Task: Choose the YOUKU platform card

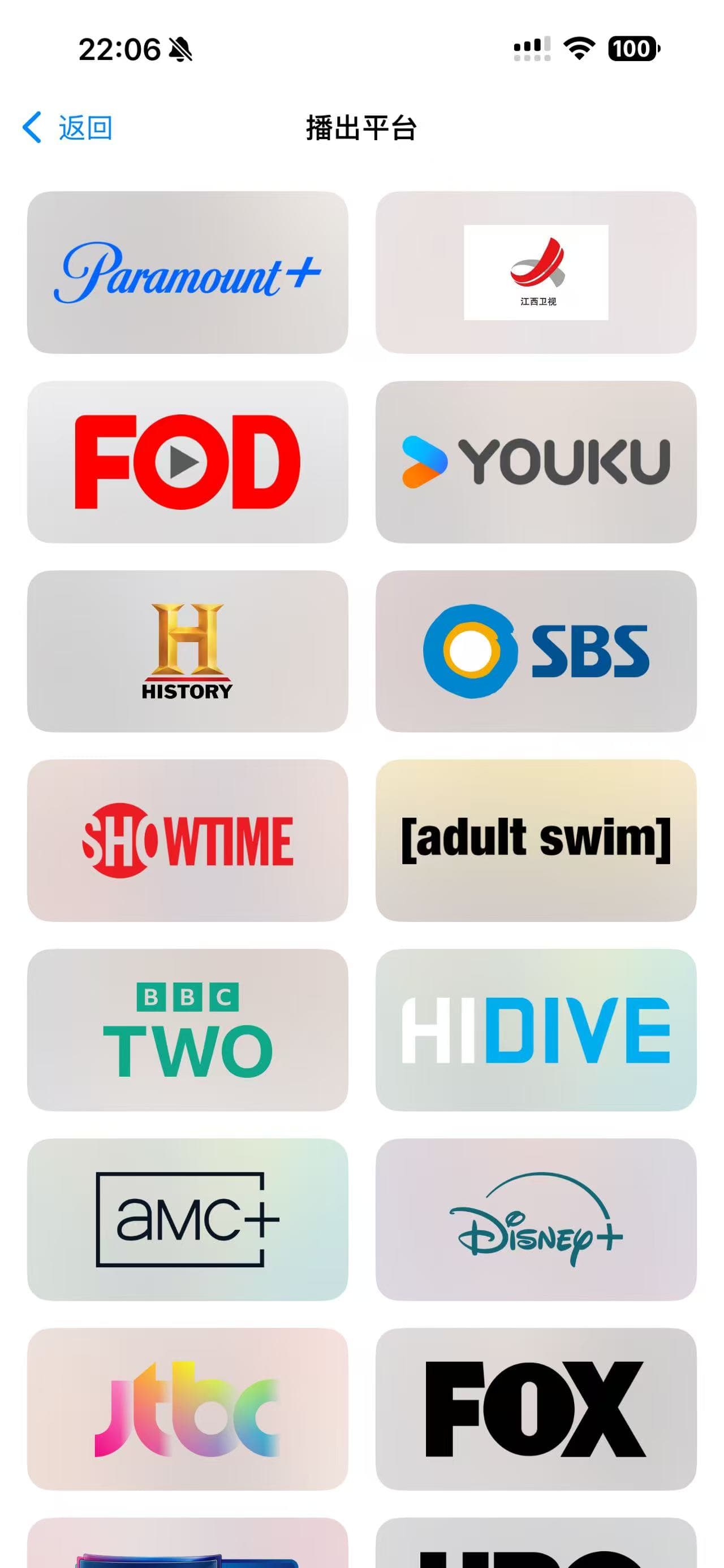Action: tap(536, 462)
